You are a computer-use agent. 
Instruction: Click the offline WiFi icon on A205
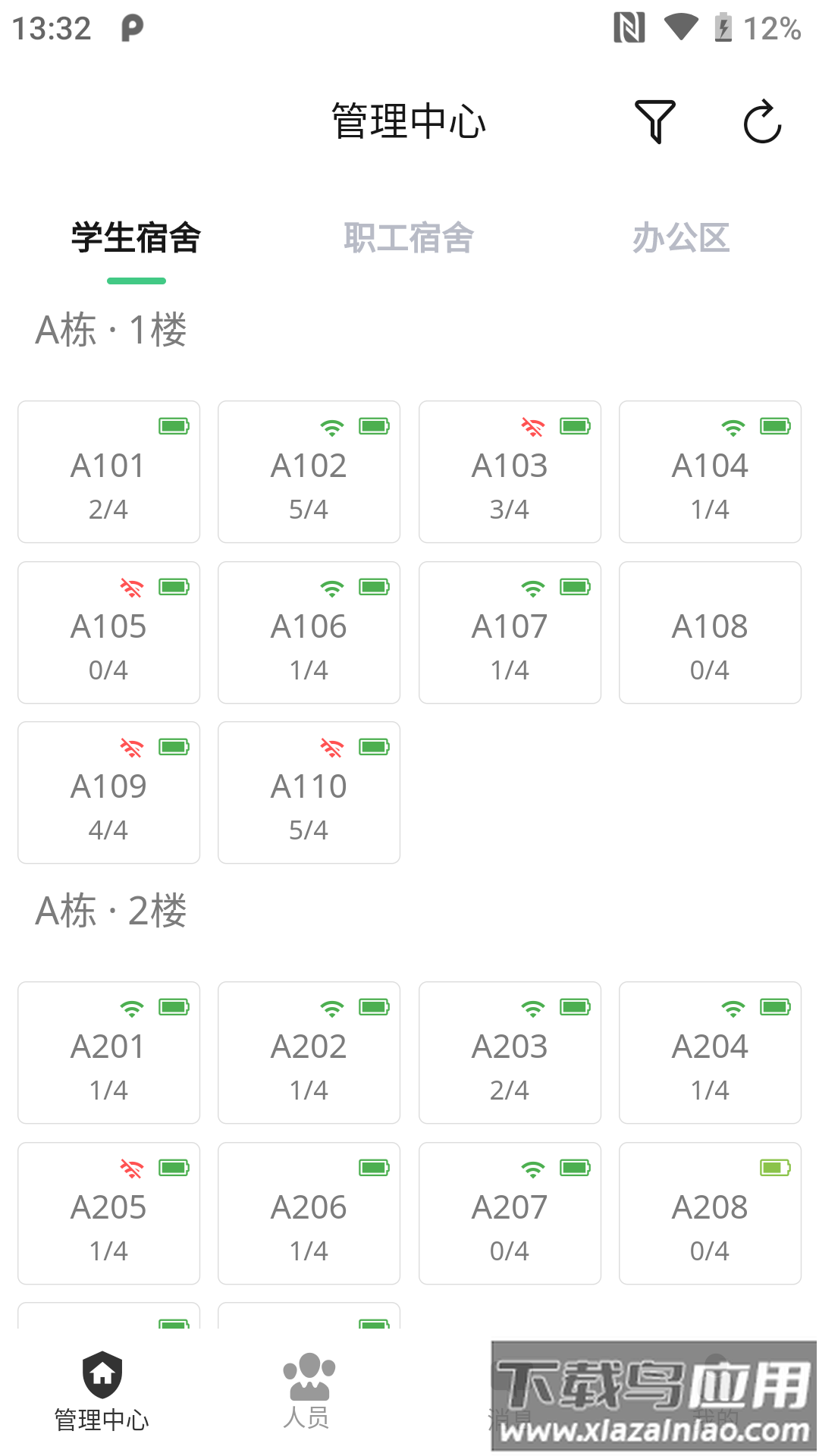coord(132,1168)
